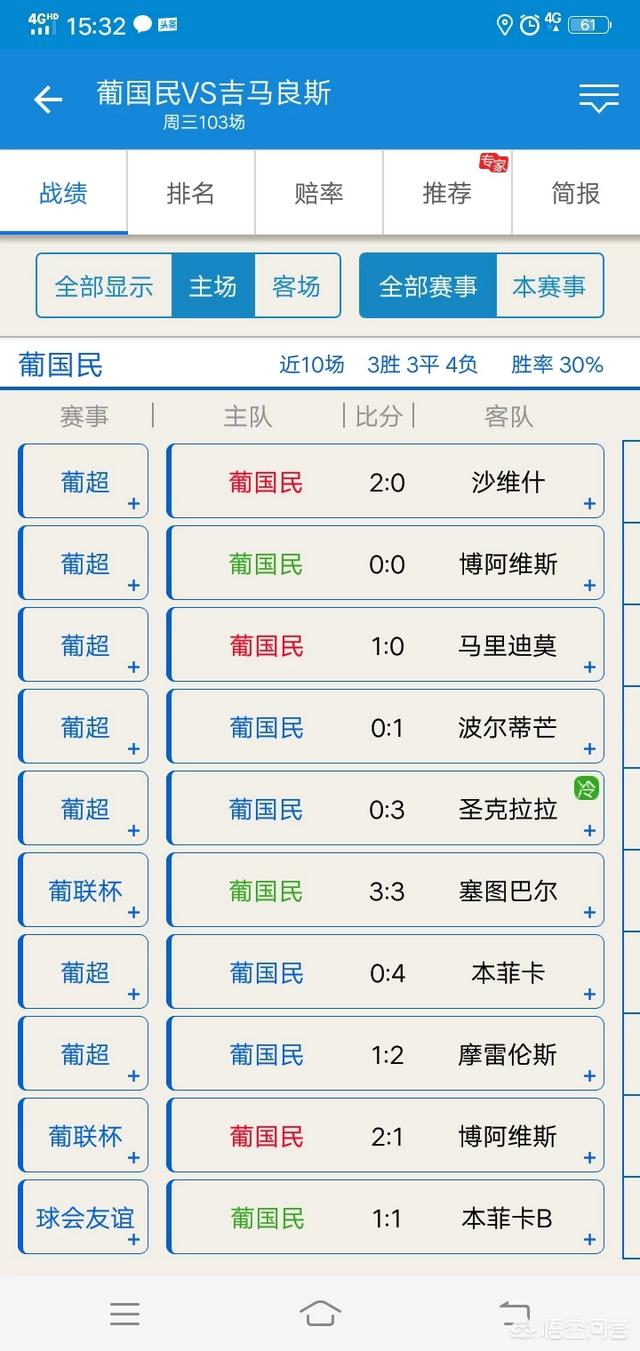This screenshot has height=1351, width=640.
Task: View the match against 摩雷伦斯
Action: pyautogui.click(x=386, y=1054)
